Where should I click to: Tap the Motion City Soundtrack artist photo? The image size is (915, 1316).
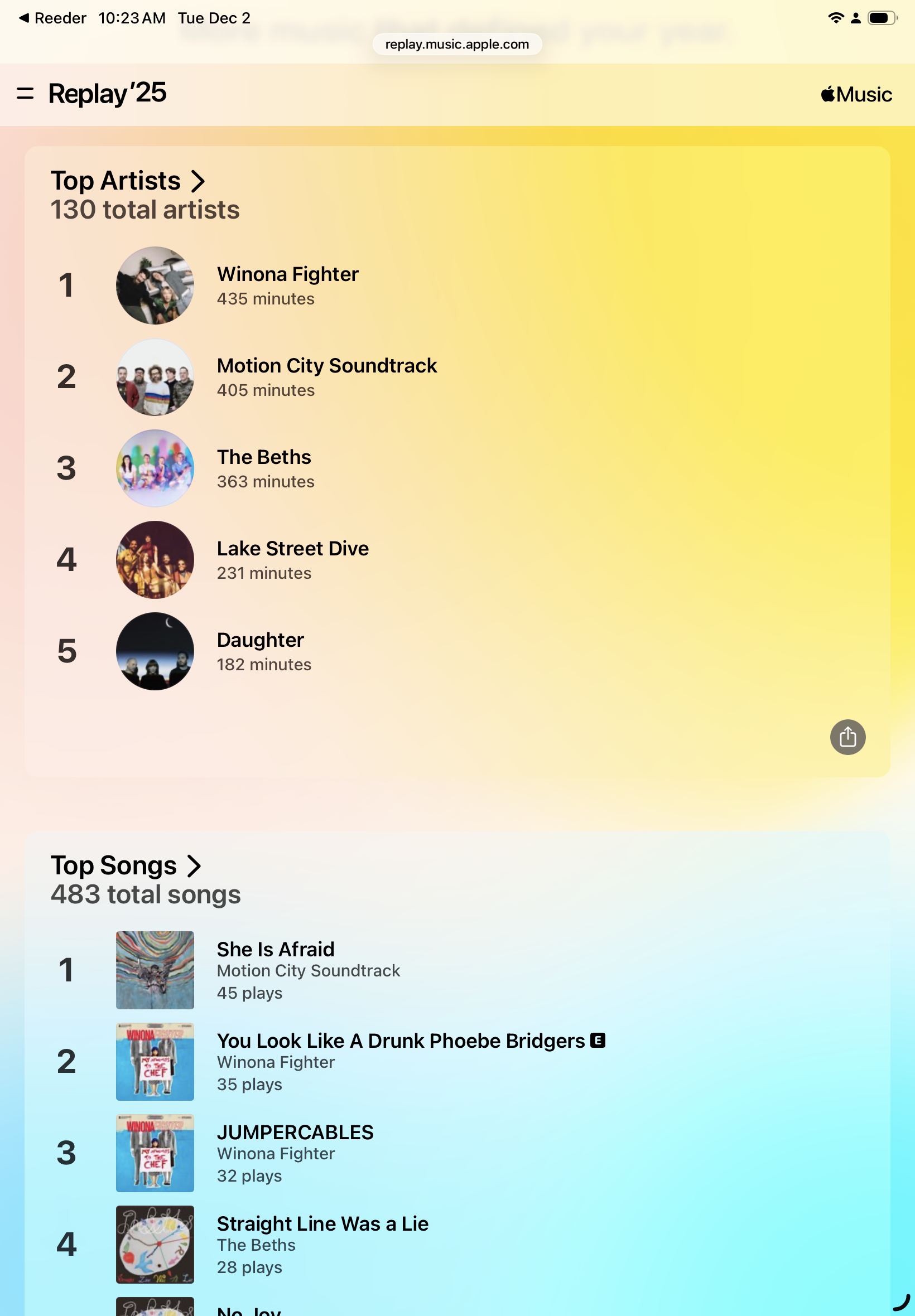(155, 377)
